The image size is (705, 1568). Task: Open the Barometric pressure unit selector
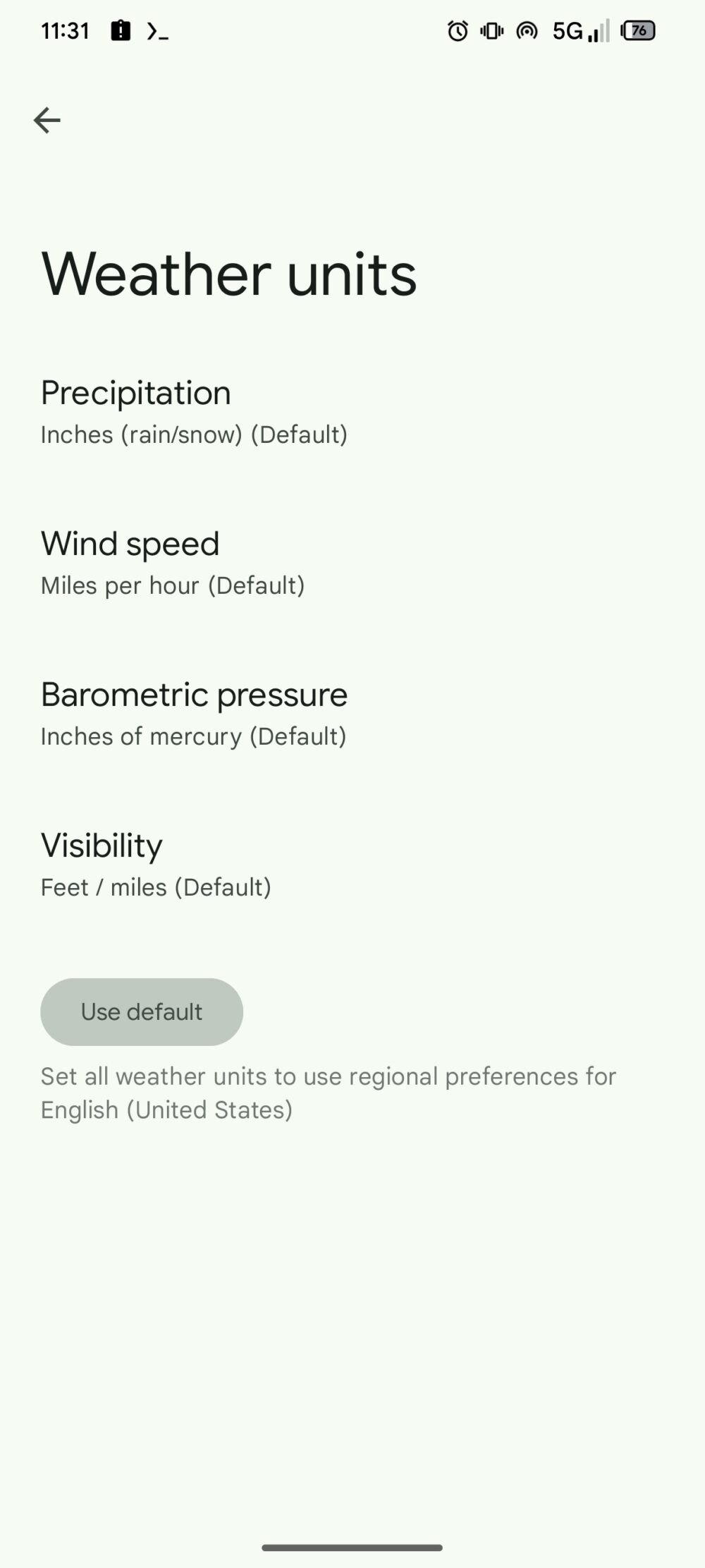pos(352,714)
